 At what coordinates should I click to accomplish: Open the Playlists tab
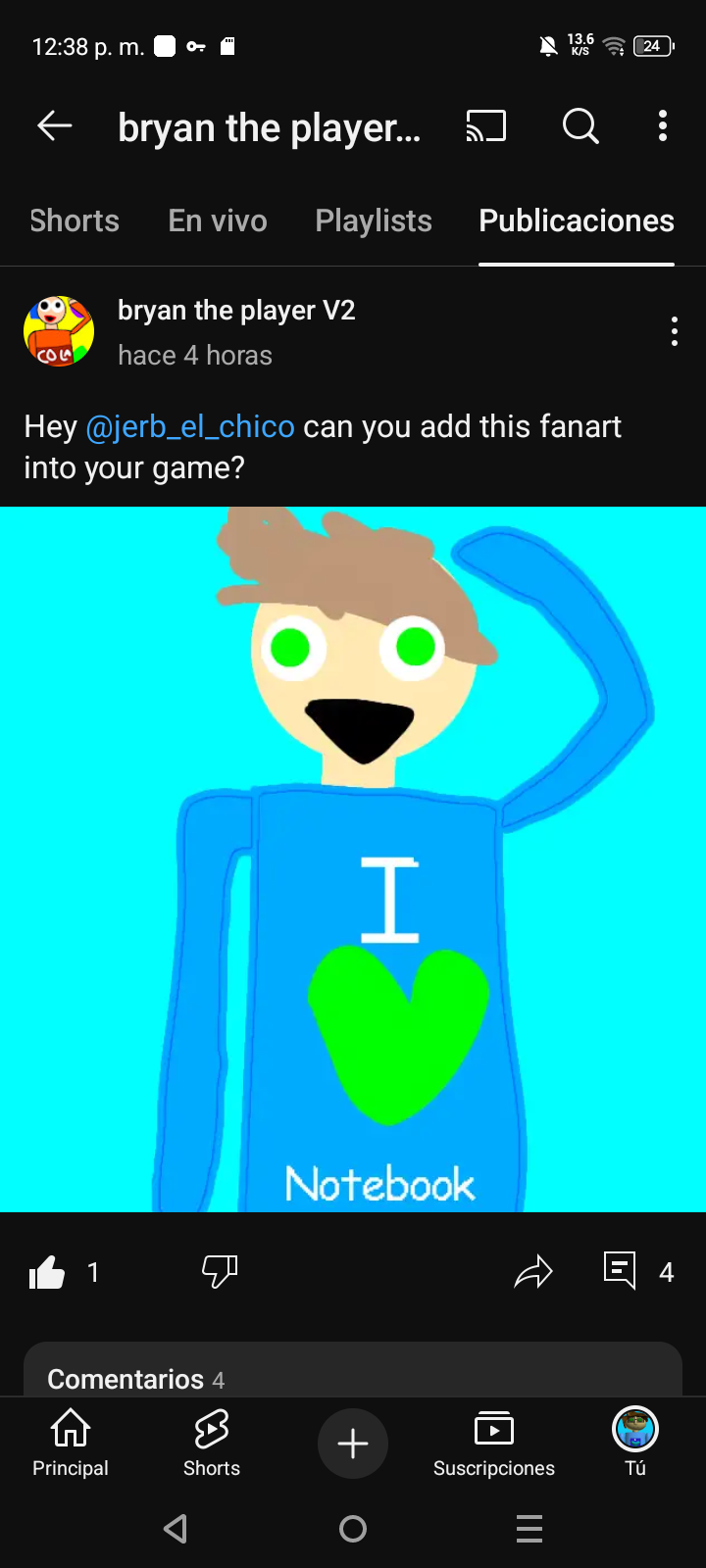pyautogui.click(x=374, y=221)
